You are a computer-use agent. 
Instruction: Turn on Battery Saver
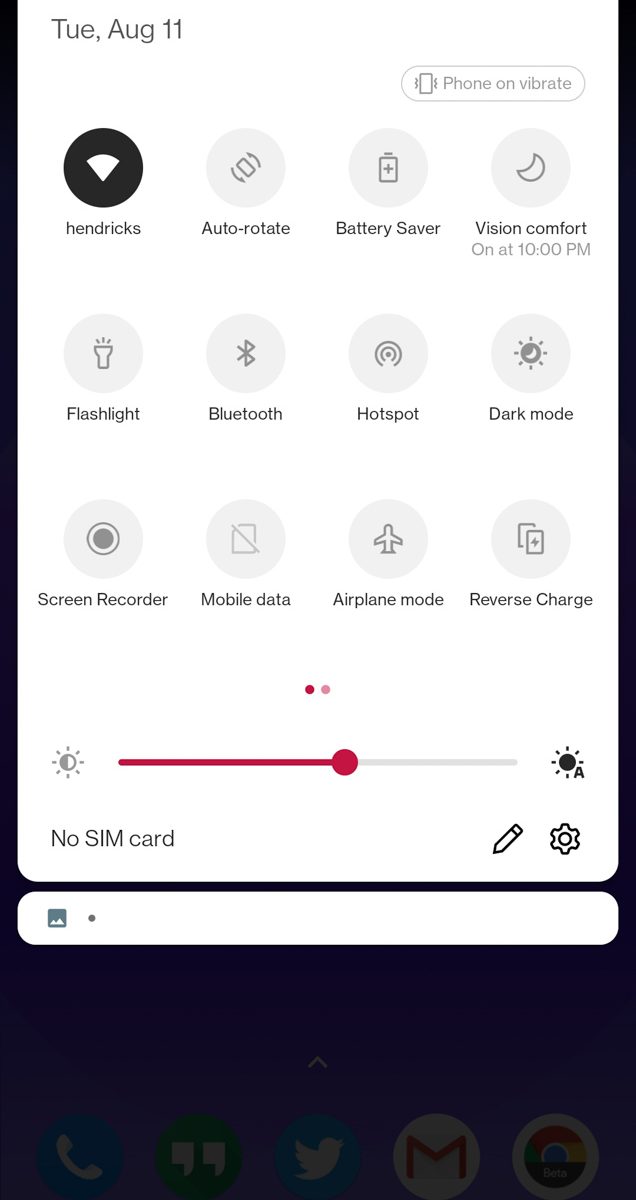click(388, 169)
